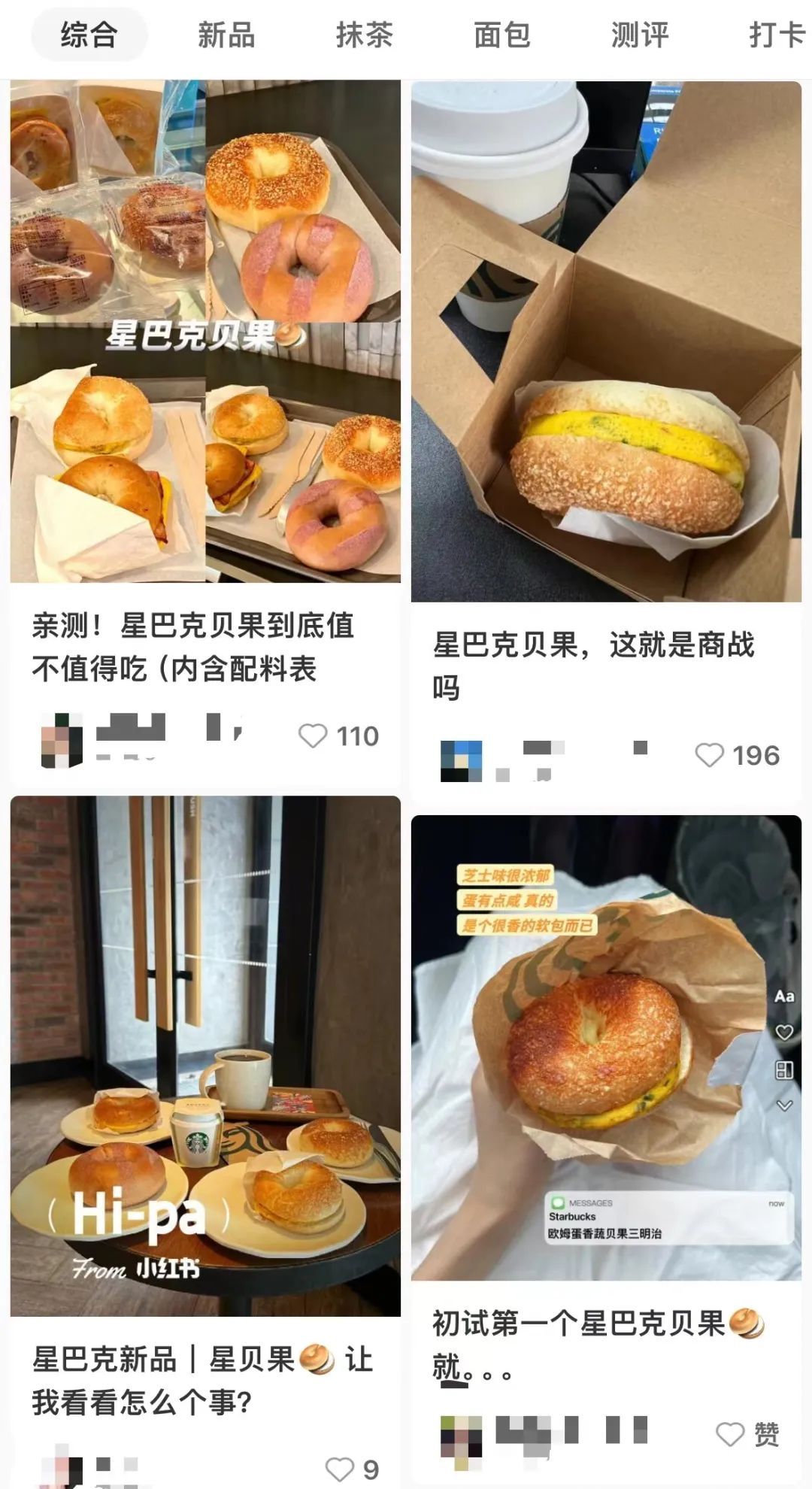Viewport: 812px width, 1489px height.
Task: Select the 综合 tab
Action: (x=89, y=35)
